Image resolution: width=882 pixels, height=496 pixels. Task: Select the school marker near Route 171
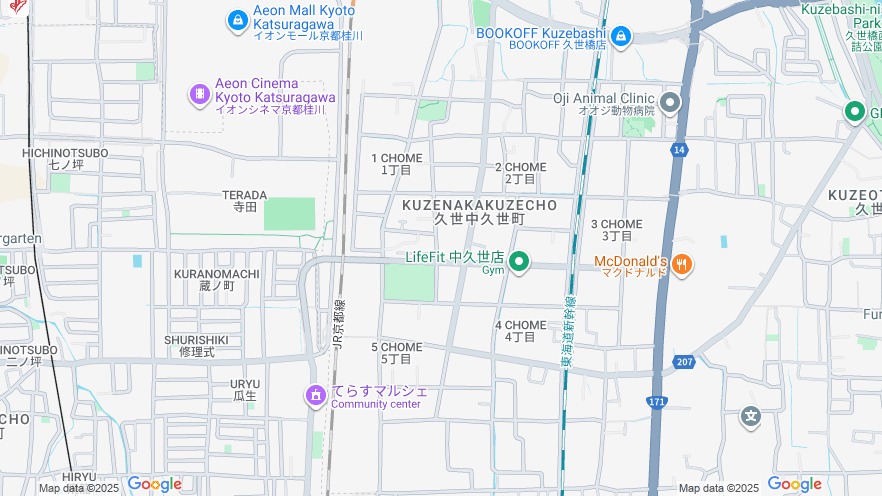tap(751, 416)
